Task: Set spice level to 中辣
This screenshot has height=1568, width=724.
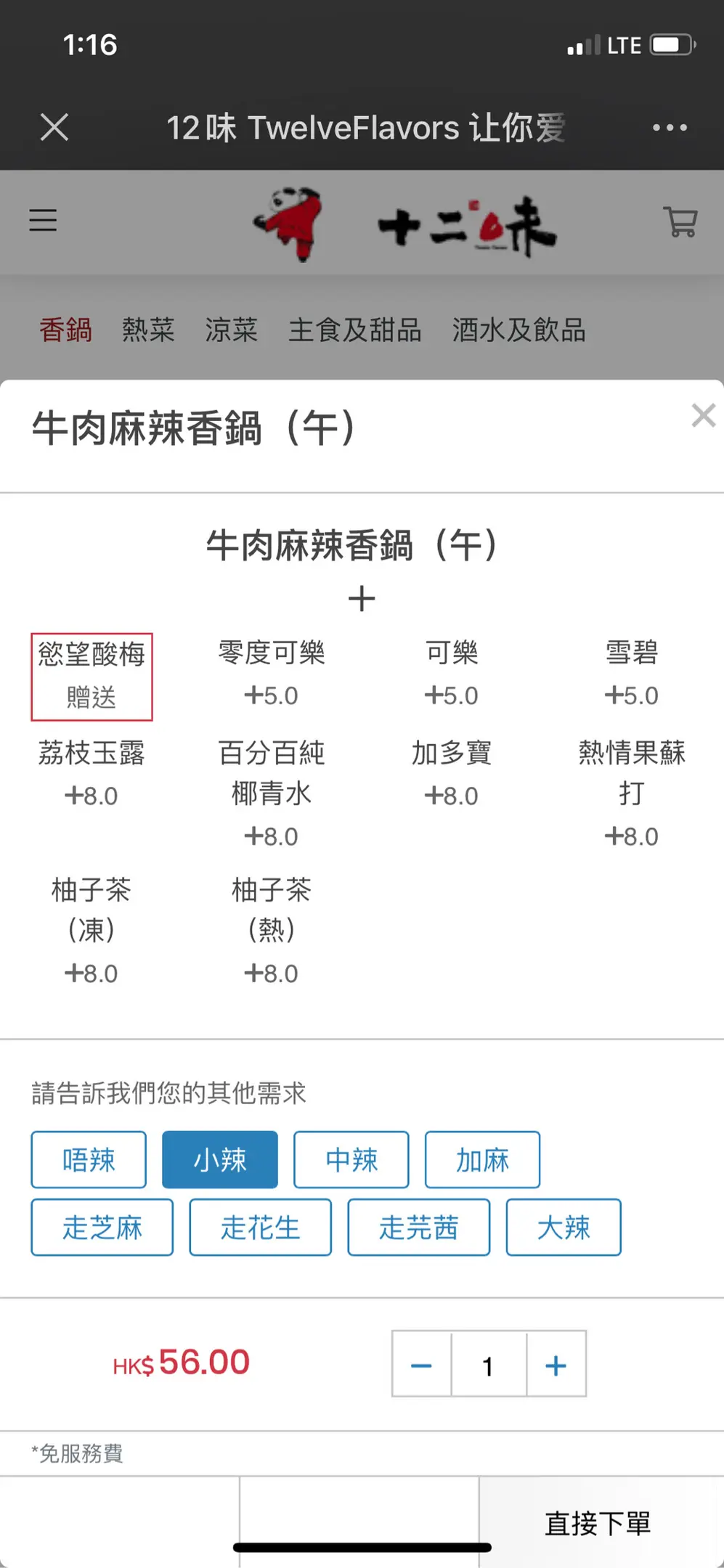Action: coord(351,1159)
